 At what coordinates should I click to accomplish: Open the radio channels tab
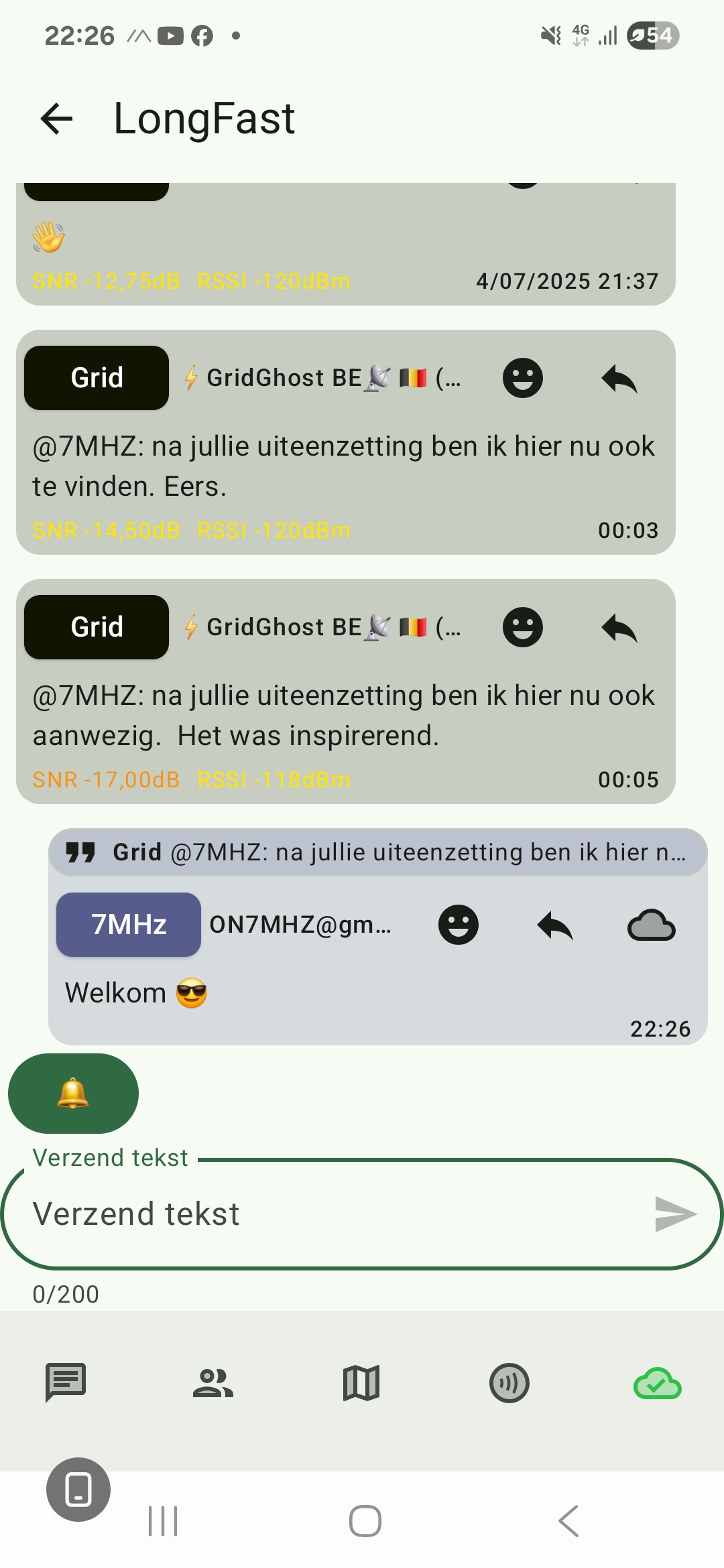(509, 1383)
